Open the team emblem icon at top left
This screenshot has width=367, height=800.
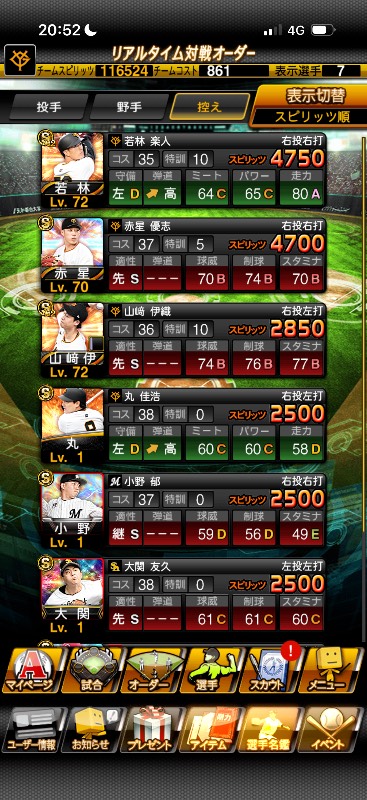[x=20, y=60]
